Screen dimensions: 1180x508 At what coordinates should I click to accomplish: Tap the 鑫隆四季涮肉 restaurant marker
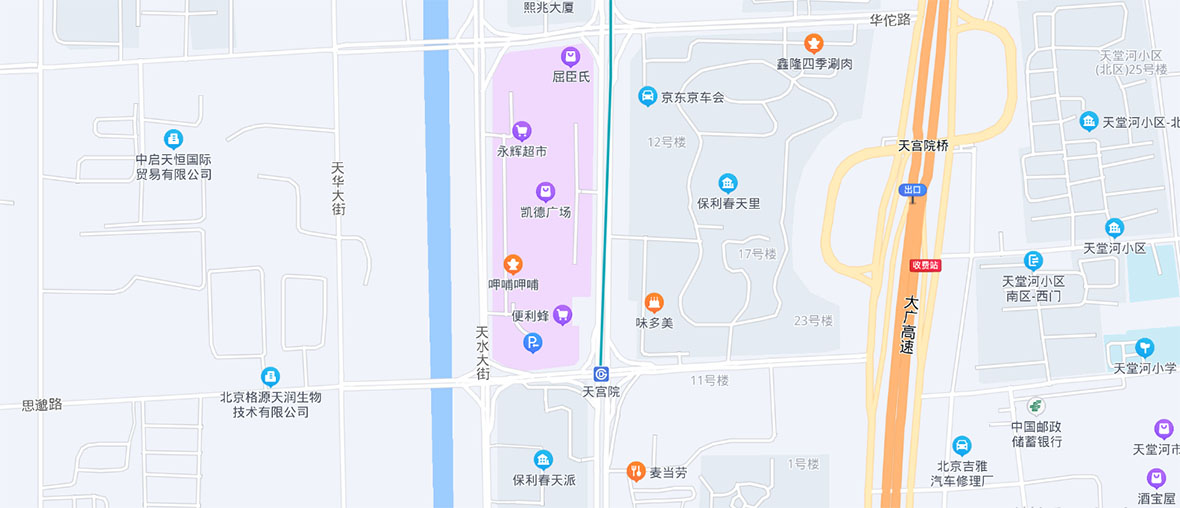(x=814, y=43)
